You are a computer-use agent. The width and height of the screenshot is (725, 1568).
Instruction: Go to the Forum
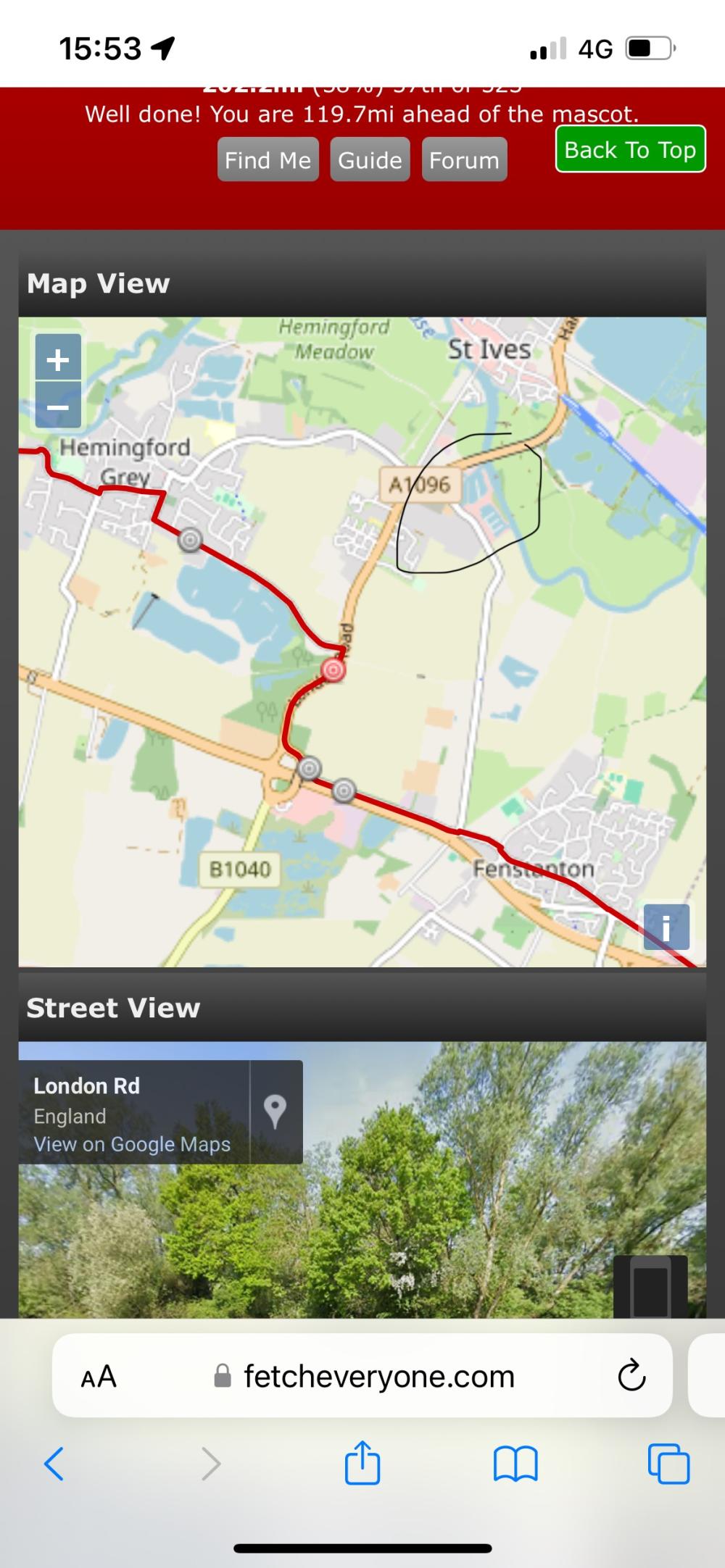[x=464, y=159]
